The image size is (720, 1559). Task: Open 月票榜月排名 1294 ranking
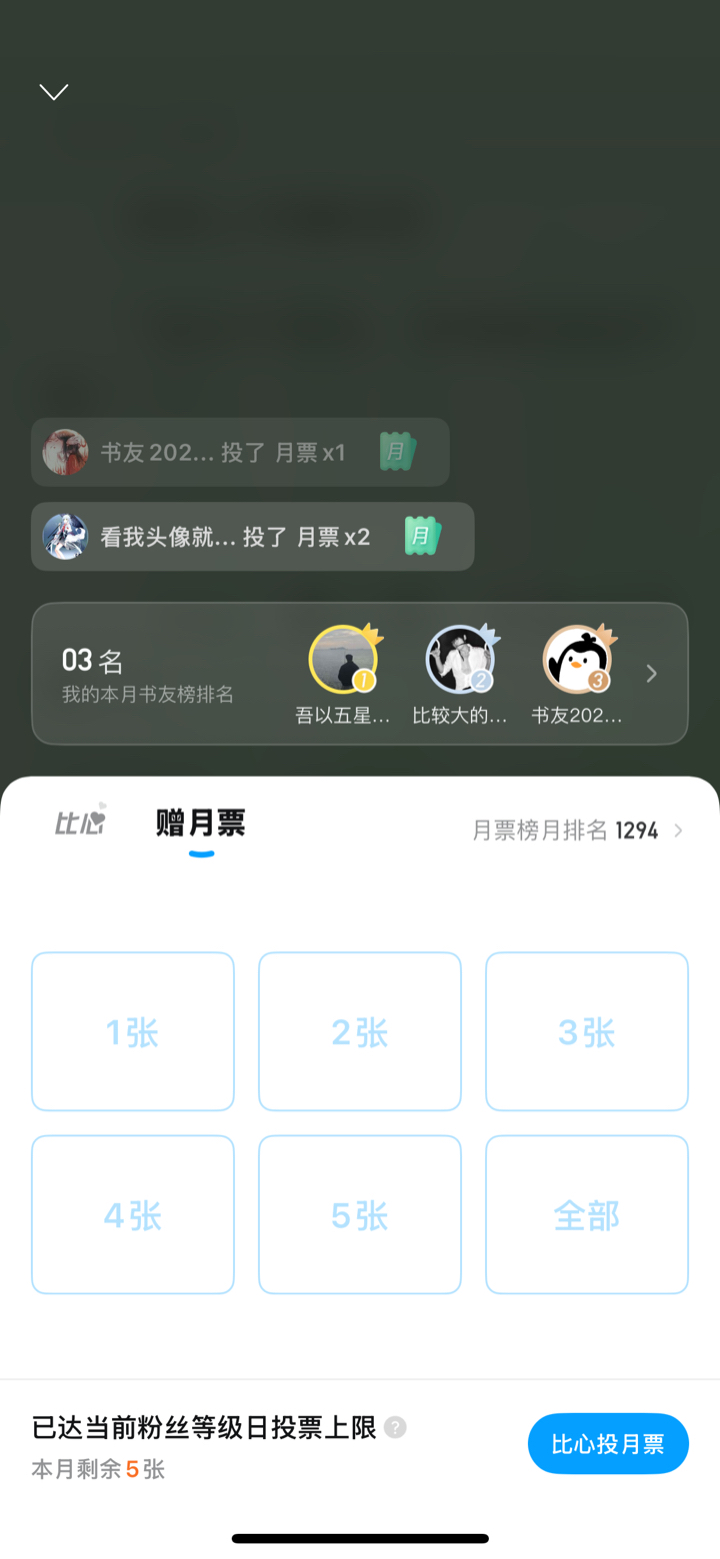point(578,830)
